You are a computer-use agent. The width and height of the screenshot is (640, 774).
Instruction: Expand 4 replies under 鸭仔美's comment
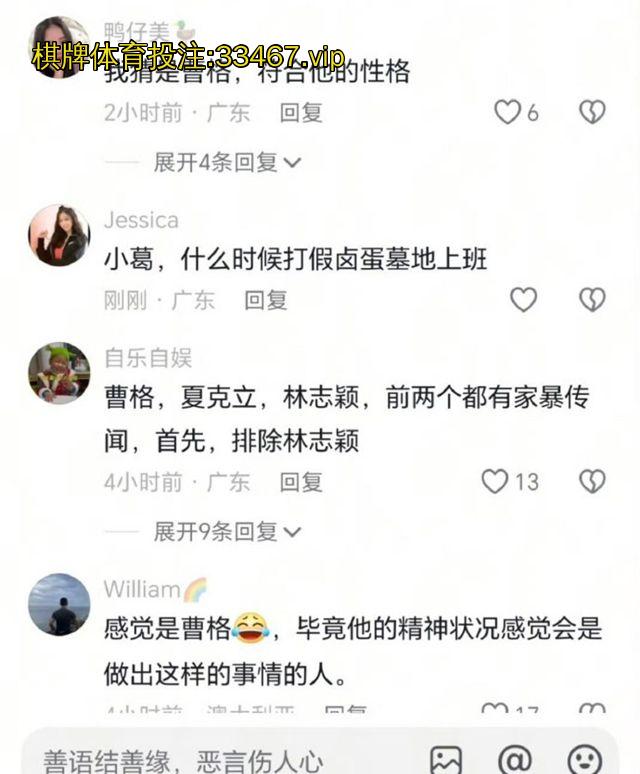point(226,162)
